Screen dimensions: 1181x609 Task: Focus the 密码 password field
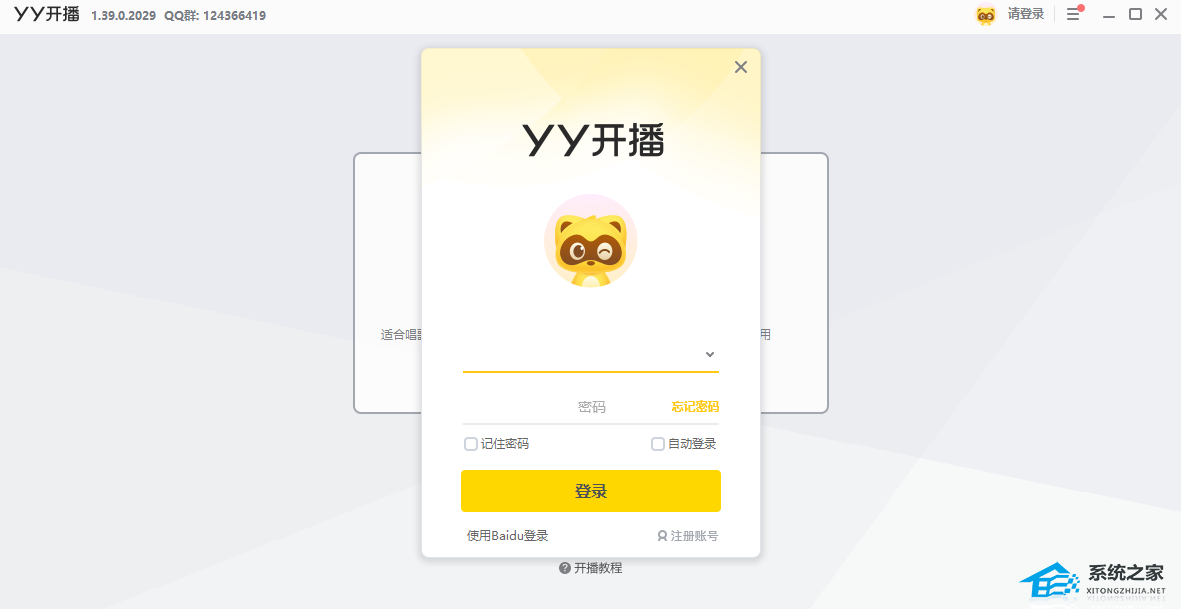[x=565, y=407]
